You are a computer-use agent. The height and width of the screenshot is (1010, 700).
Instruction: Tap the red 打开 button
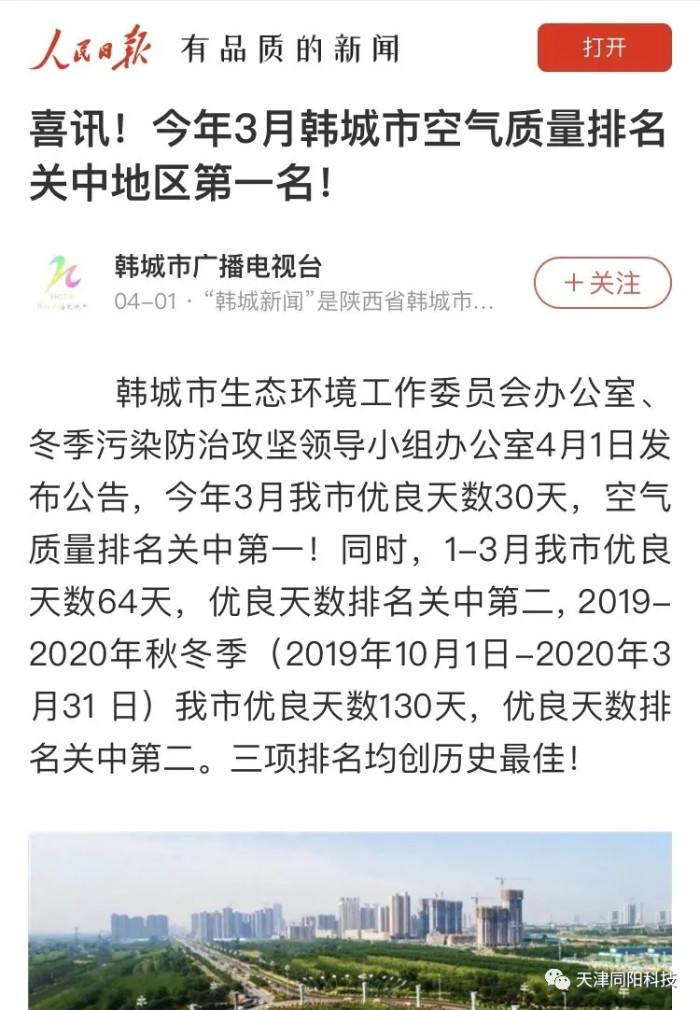(604, 48)
